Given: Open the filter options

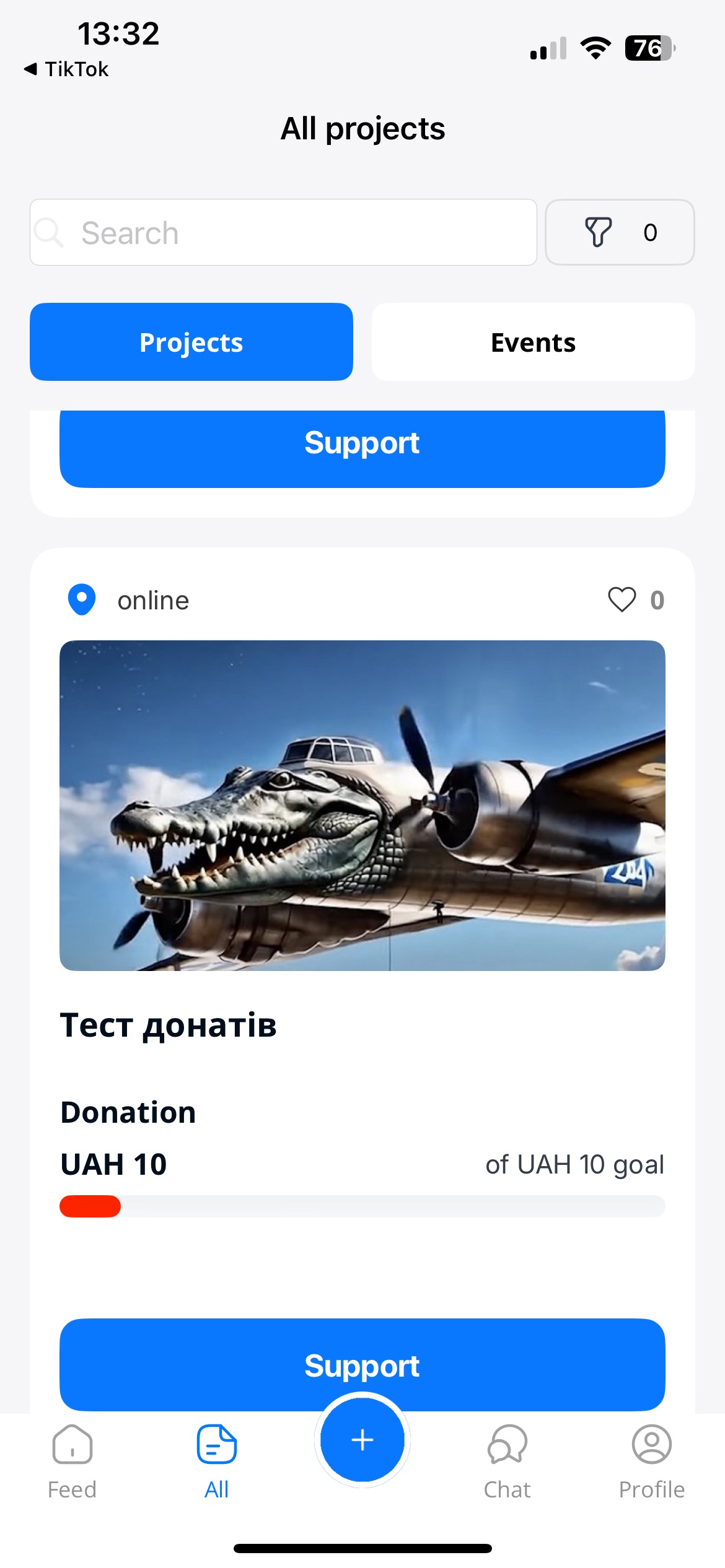Looking at the screenshot, I should coord(619,233).
